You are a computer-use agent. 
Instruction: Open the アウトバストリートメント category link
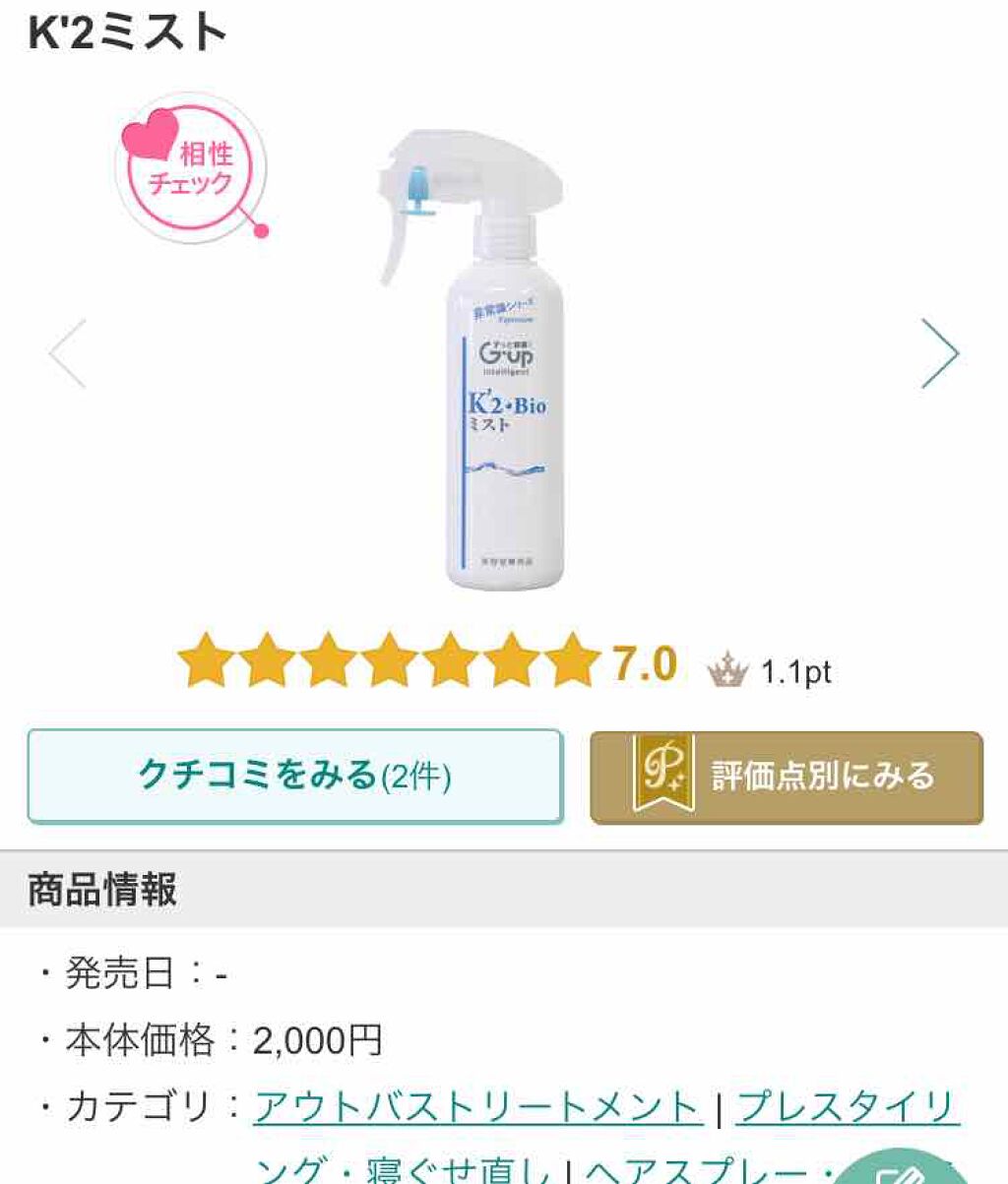(474, 1107)
